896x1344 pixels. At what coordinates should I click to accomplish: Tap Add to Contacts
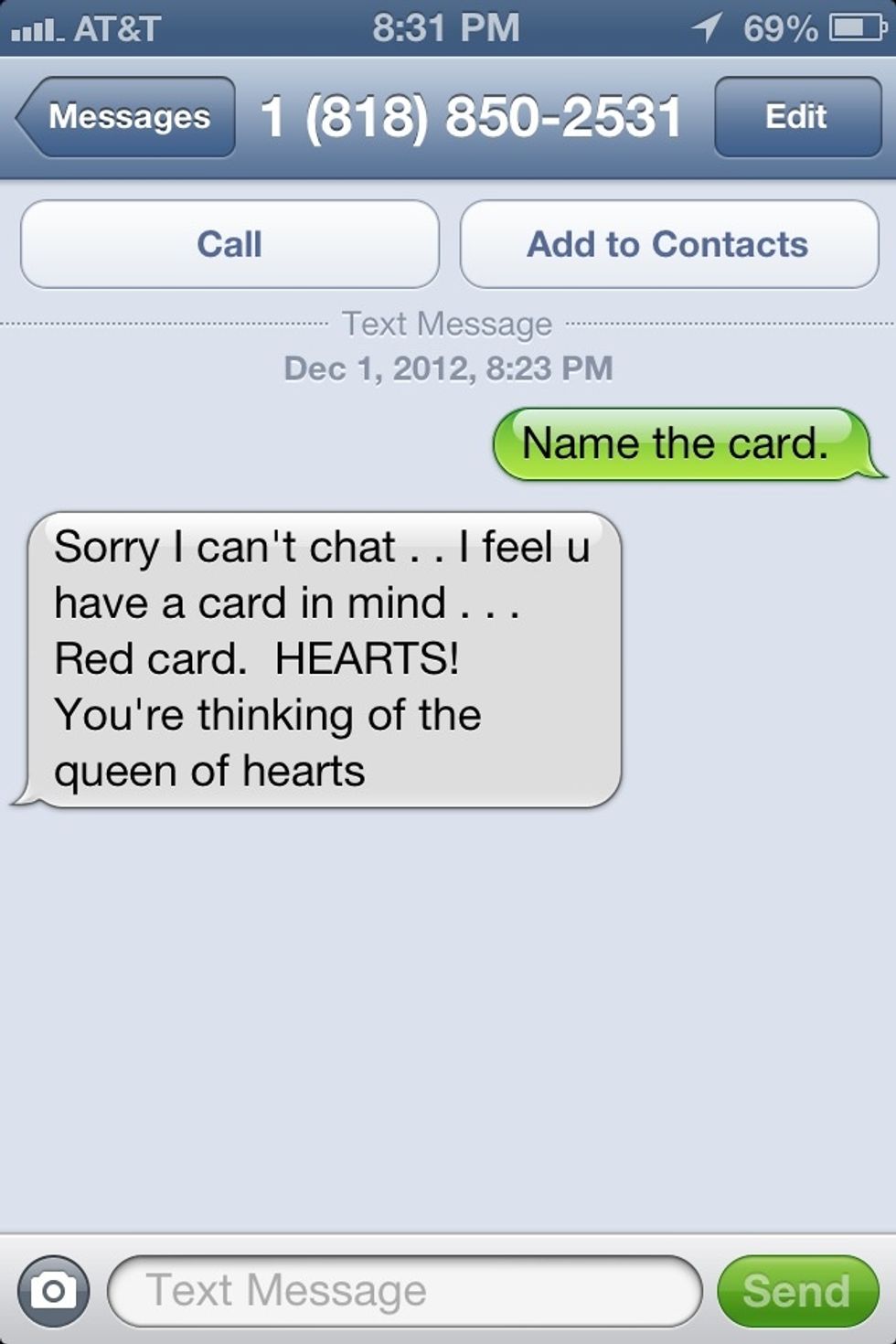click(668, 243)
